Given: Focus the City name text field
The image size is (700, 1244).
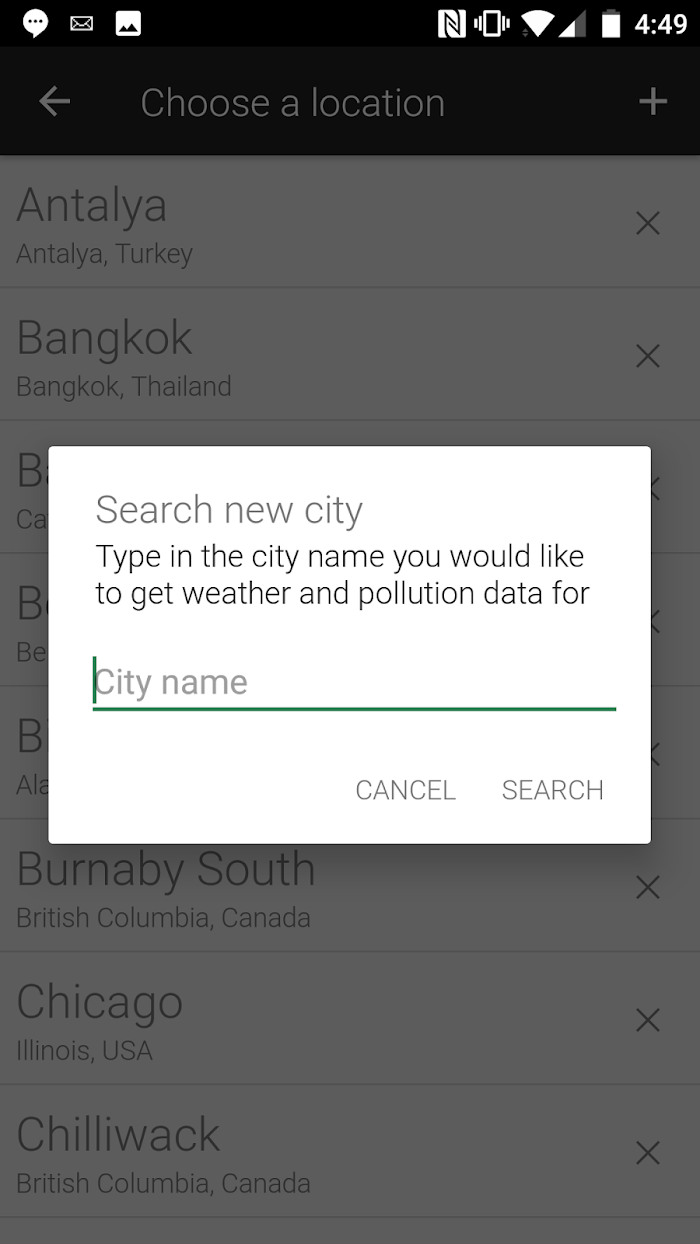Looking at the screenshot, I should tap(354, 683).
